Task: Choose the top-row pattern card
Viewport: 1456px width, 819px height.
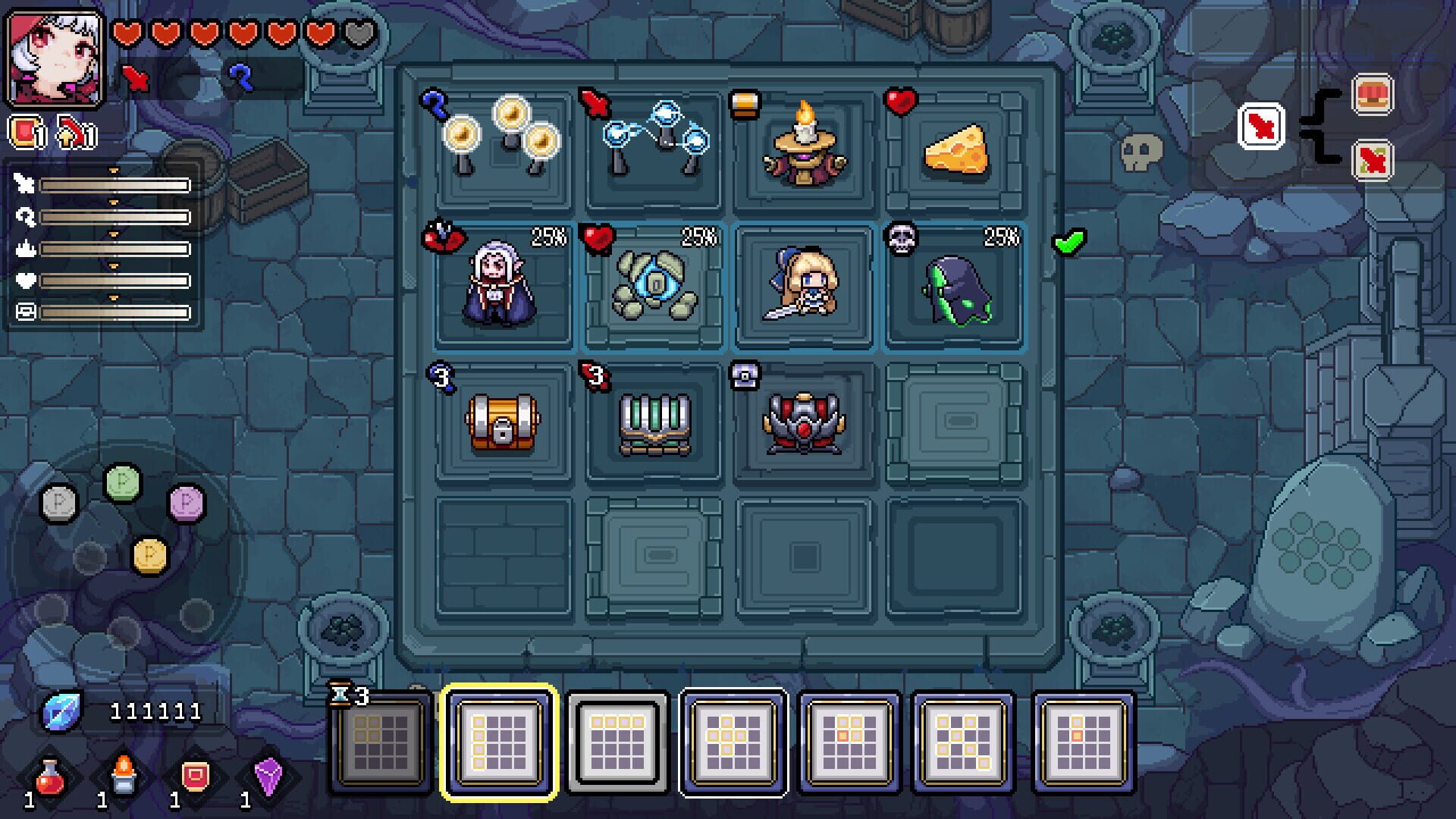Action: pyautogui.click(x=617, y=742)
